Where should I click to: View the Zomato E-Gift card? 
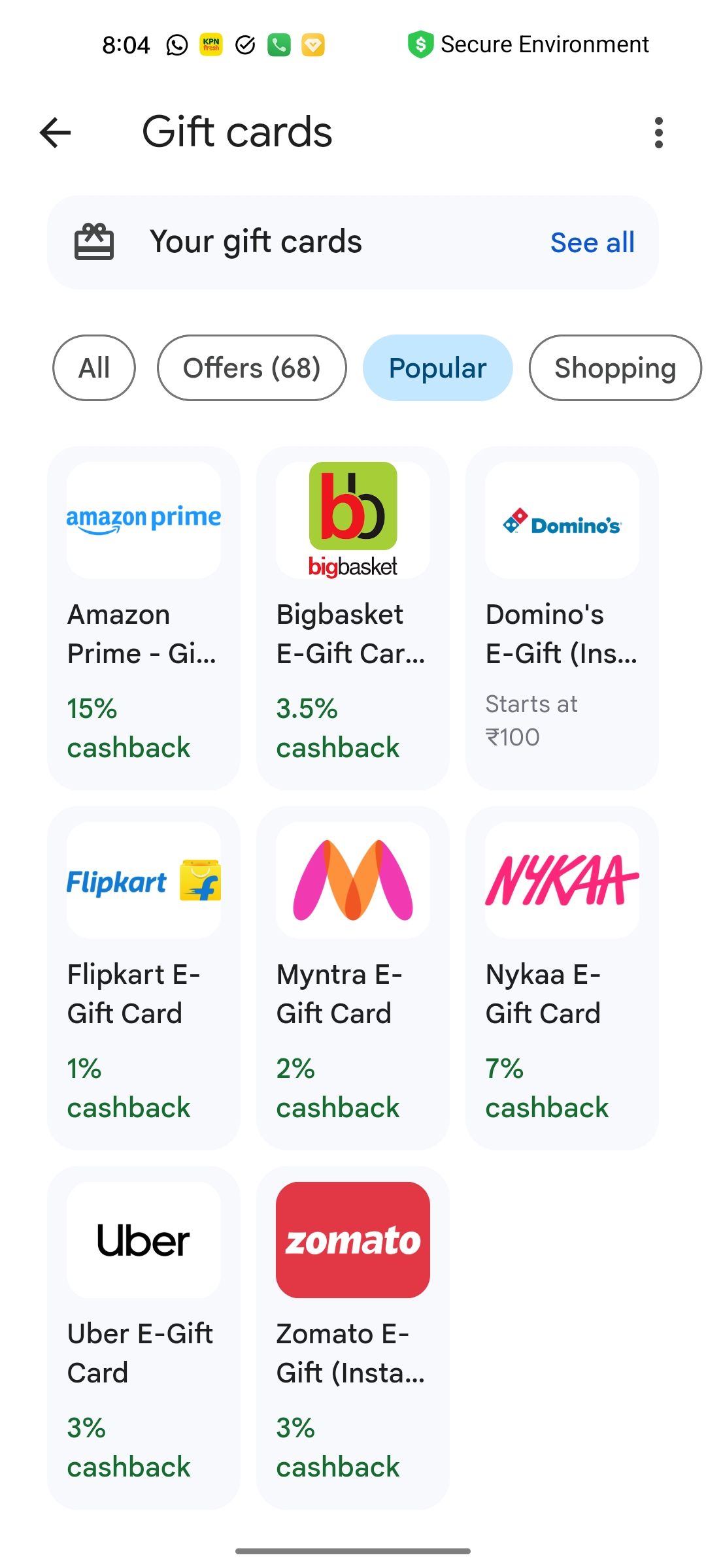(x=353, y=1337)
